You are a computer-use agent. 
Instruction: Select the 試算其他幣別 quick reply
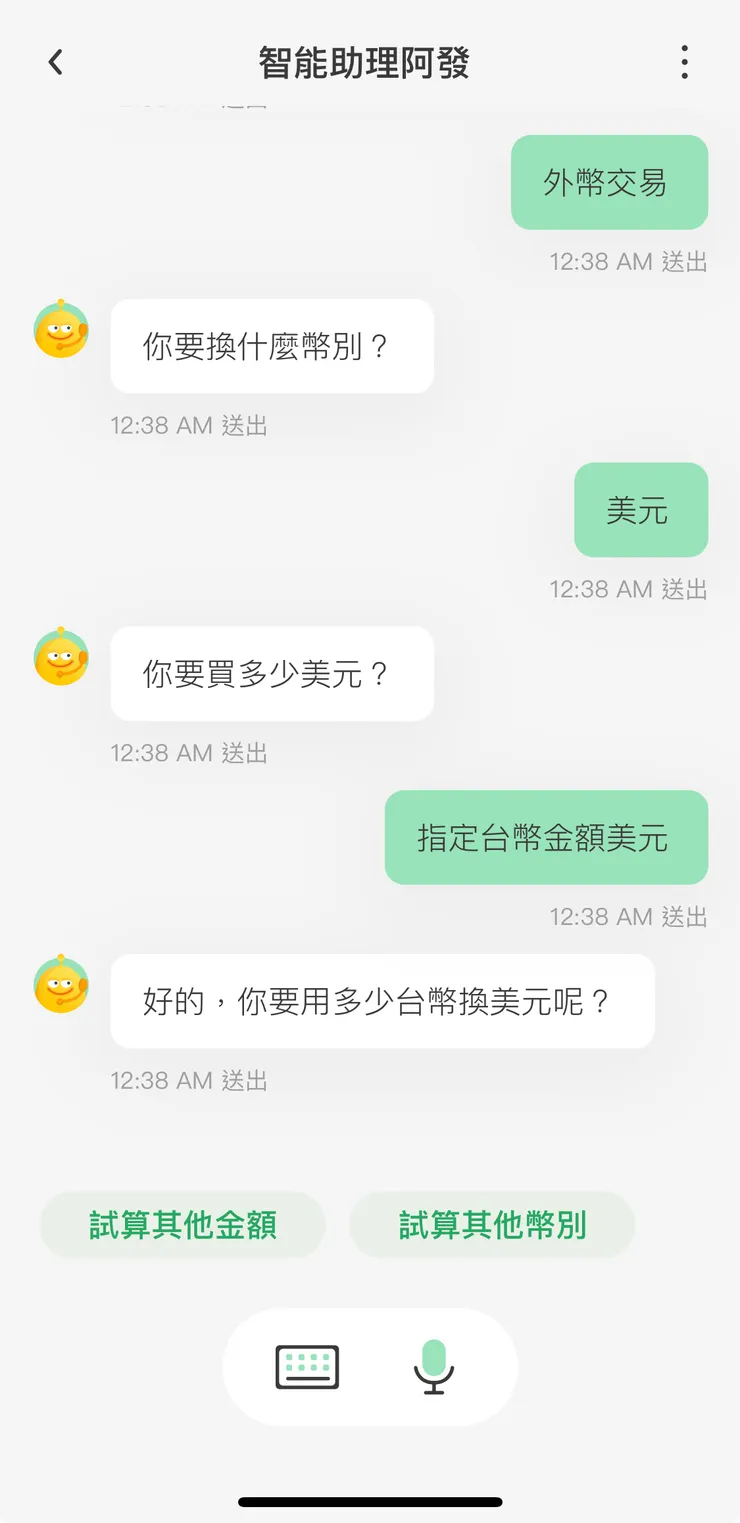tap(492, 1224)
